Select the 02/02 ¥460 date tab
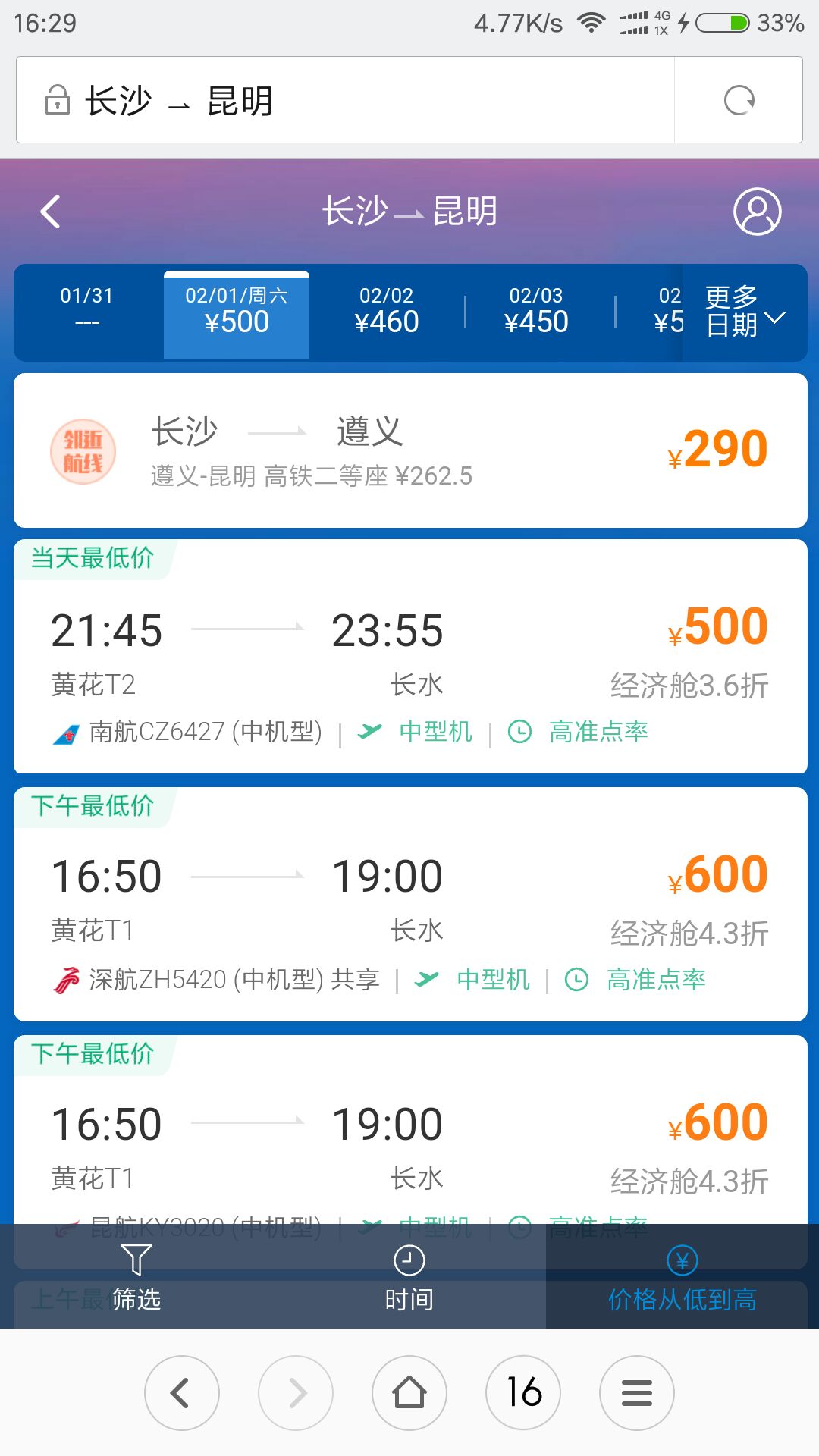 coord(387,311)
